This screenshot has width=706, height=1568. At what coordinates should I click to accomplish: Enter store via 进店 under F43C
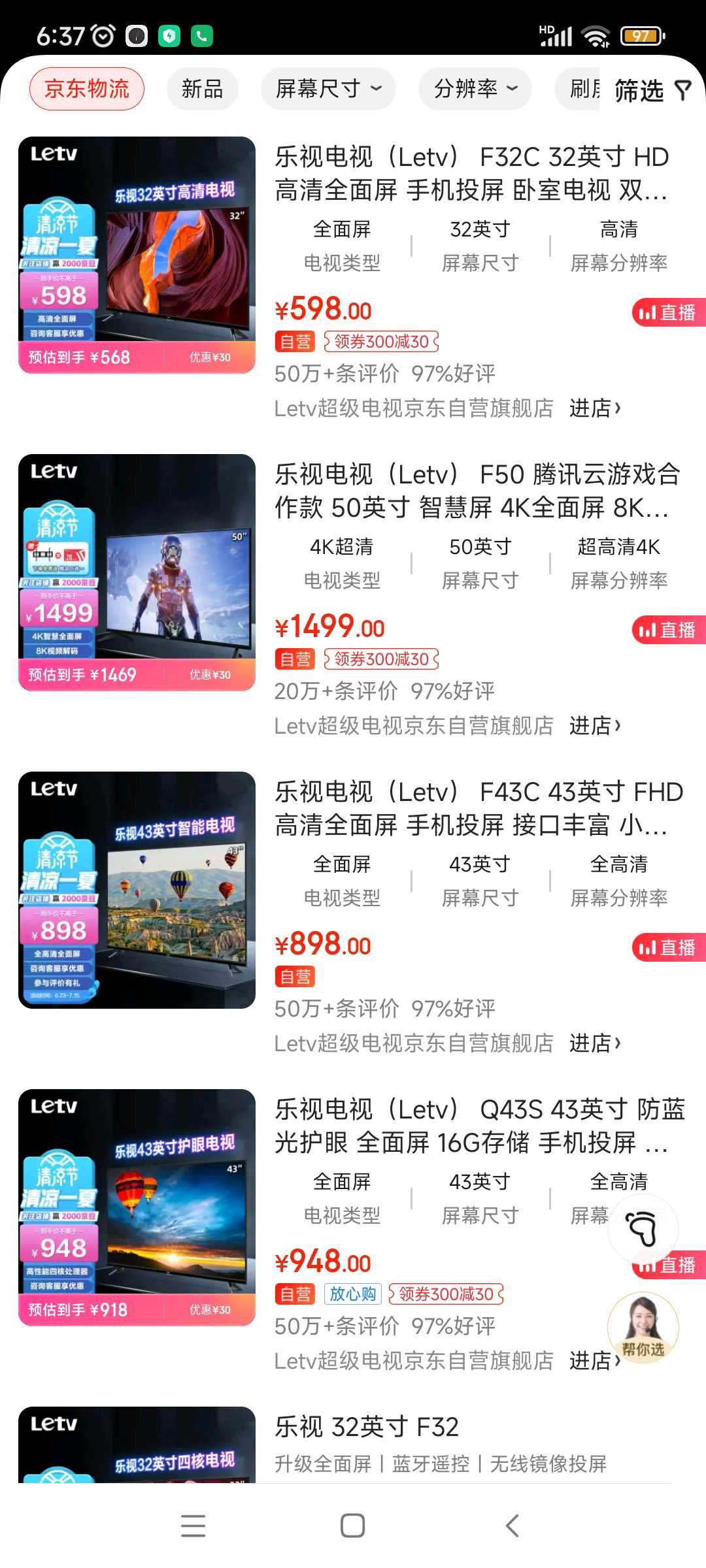(x=595, y=1043)
